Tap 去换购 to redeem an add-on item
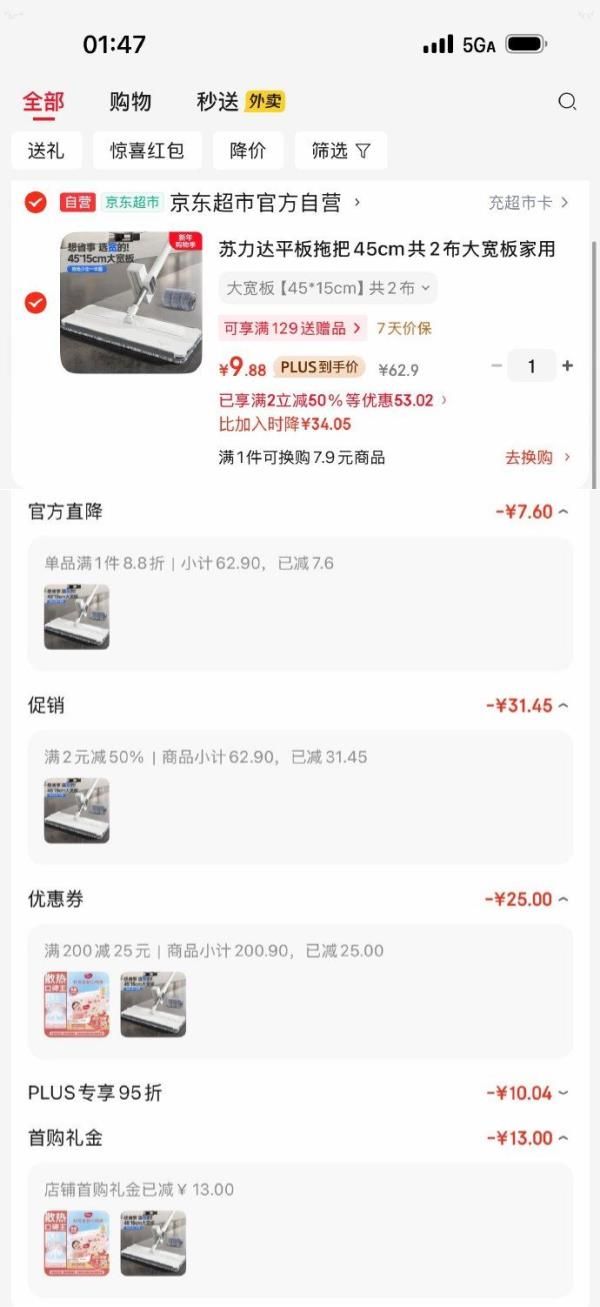Image resolution: width=600 pixels, height=1307 pixels. tap(537, 457)
